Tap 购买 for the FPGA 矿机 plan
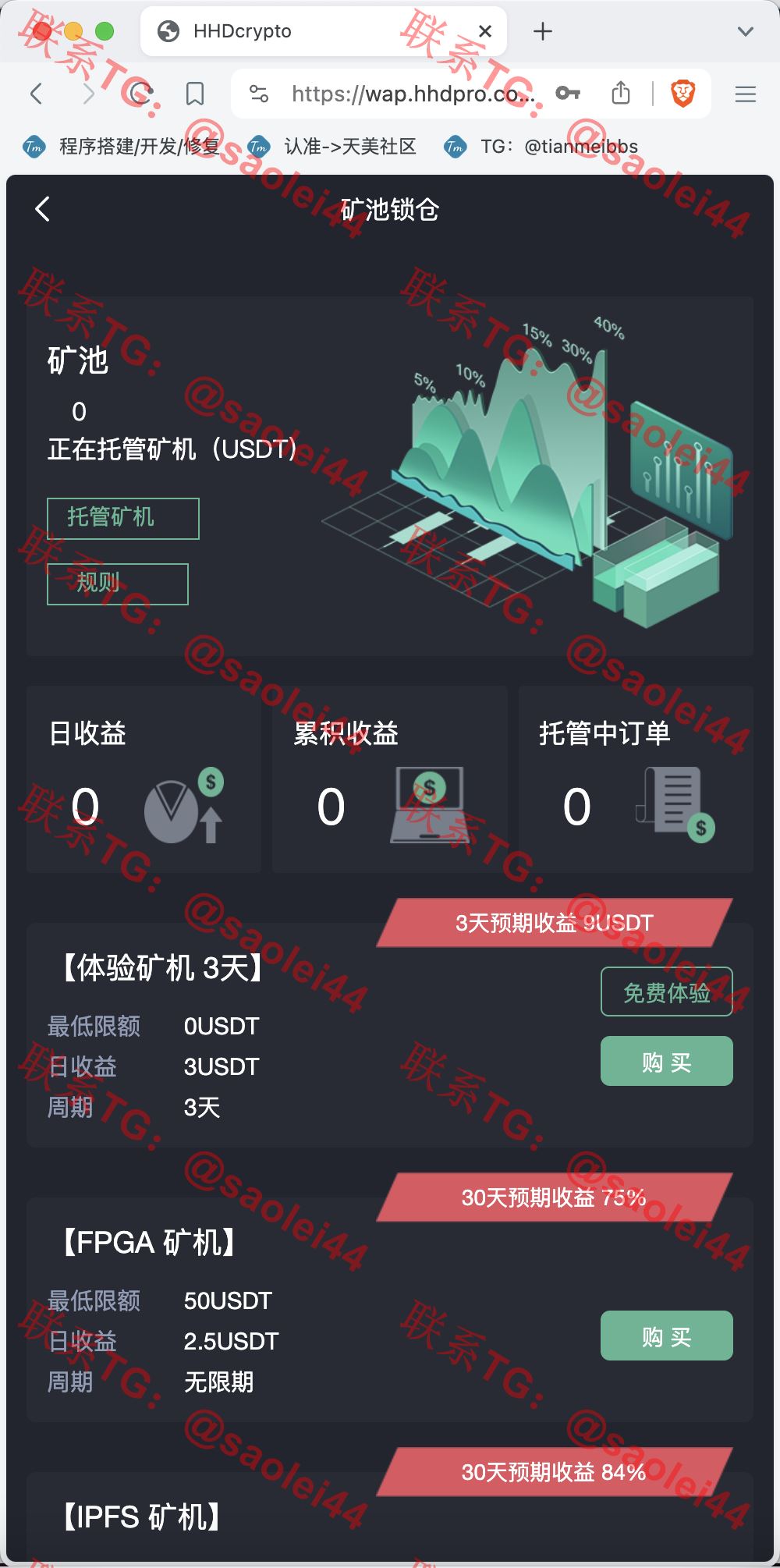The image size is (780, 1568). click(667, 1336)
